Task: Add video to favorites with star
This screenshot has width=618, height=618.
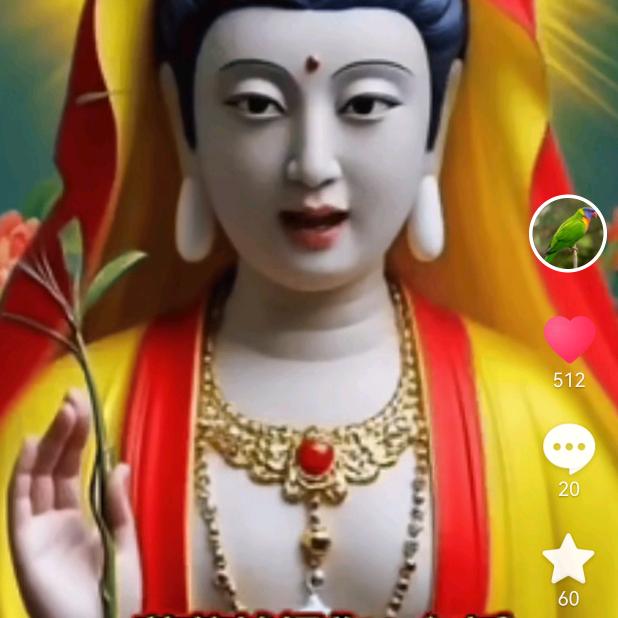Action: pos(568,560)
